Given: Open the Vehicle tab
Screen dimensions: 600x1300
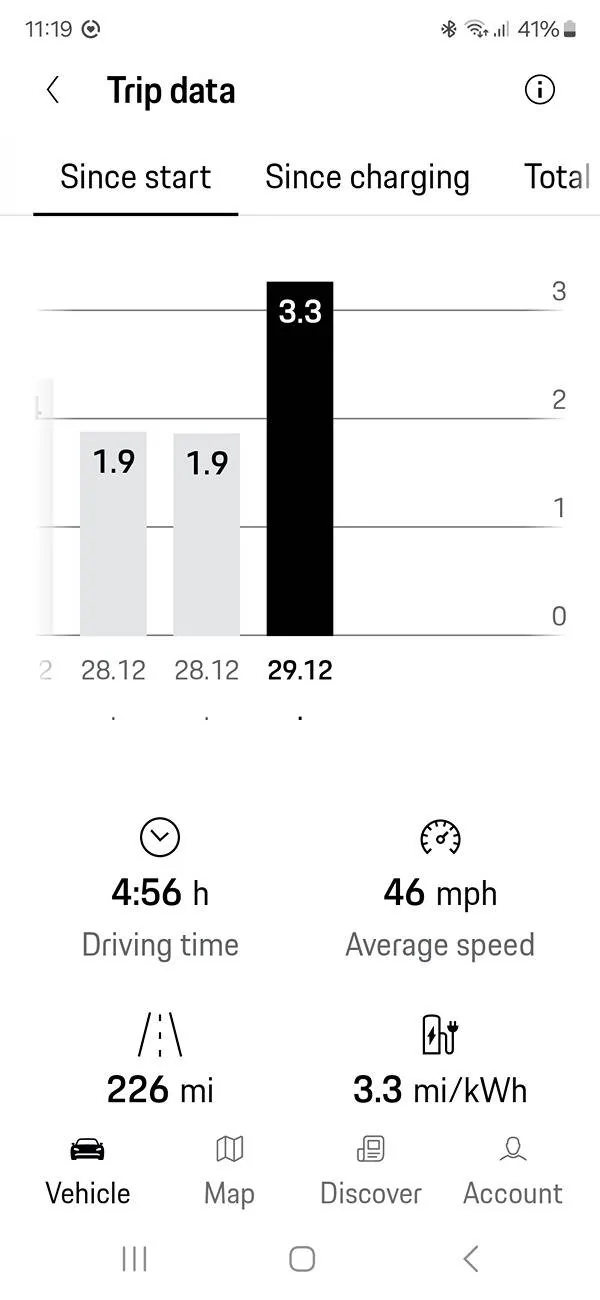Looking at the screenshot, I should (x=88, y=1171).
